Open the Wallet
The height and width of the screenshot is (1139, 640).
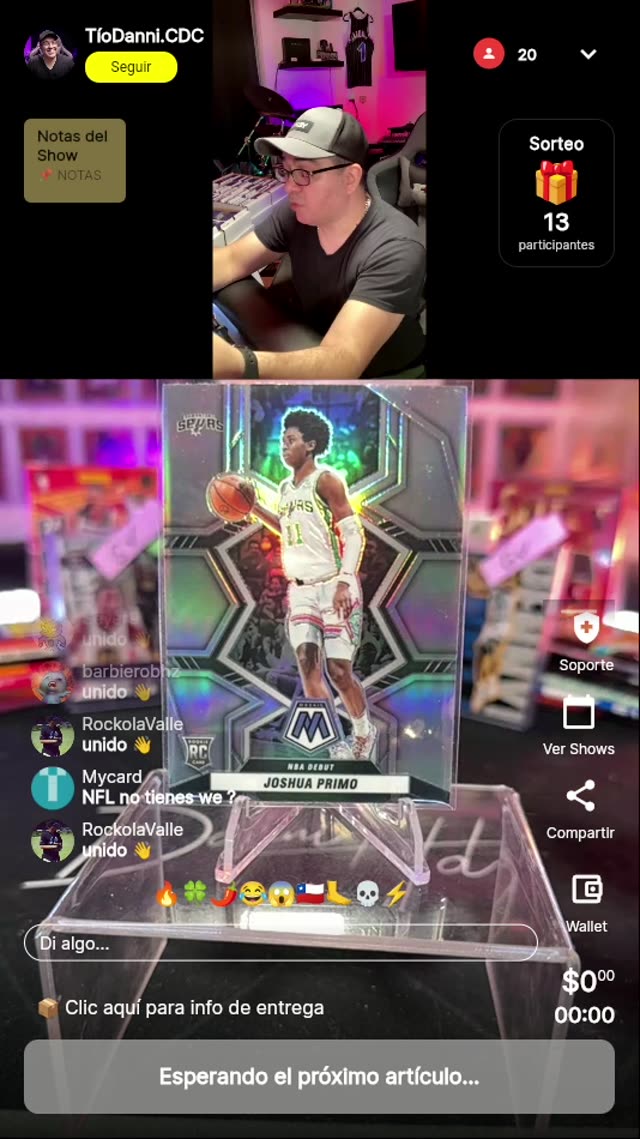[586, 901]
